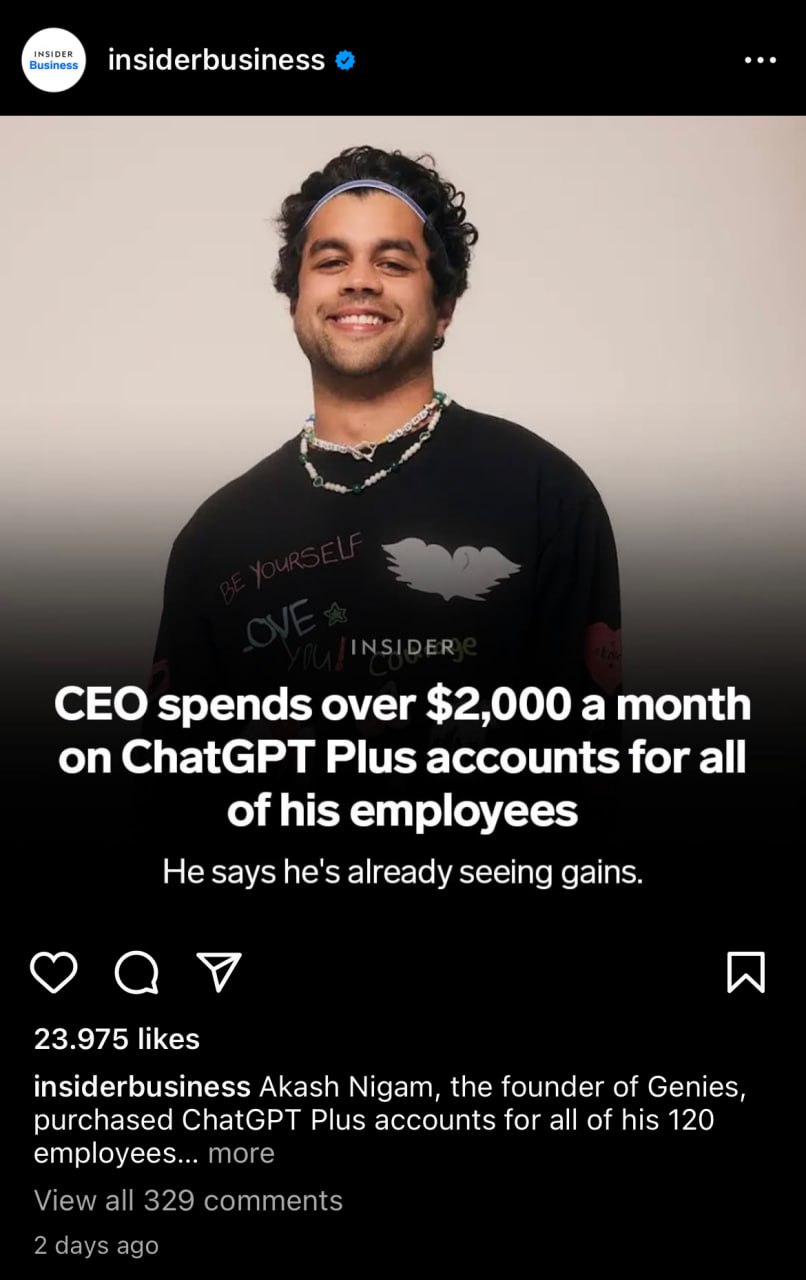Open comments with the speech bubble icon
This screenshot has width=806, height=1280.
coord(136,972)
